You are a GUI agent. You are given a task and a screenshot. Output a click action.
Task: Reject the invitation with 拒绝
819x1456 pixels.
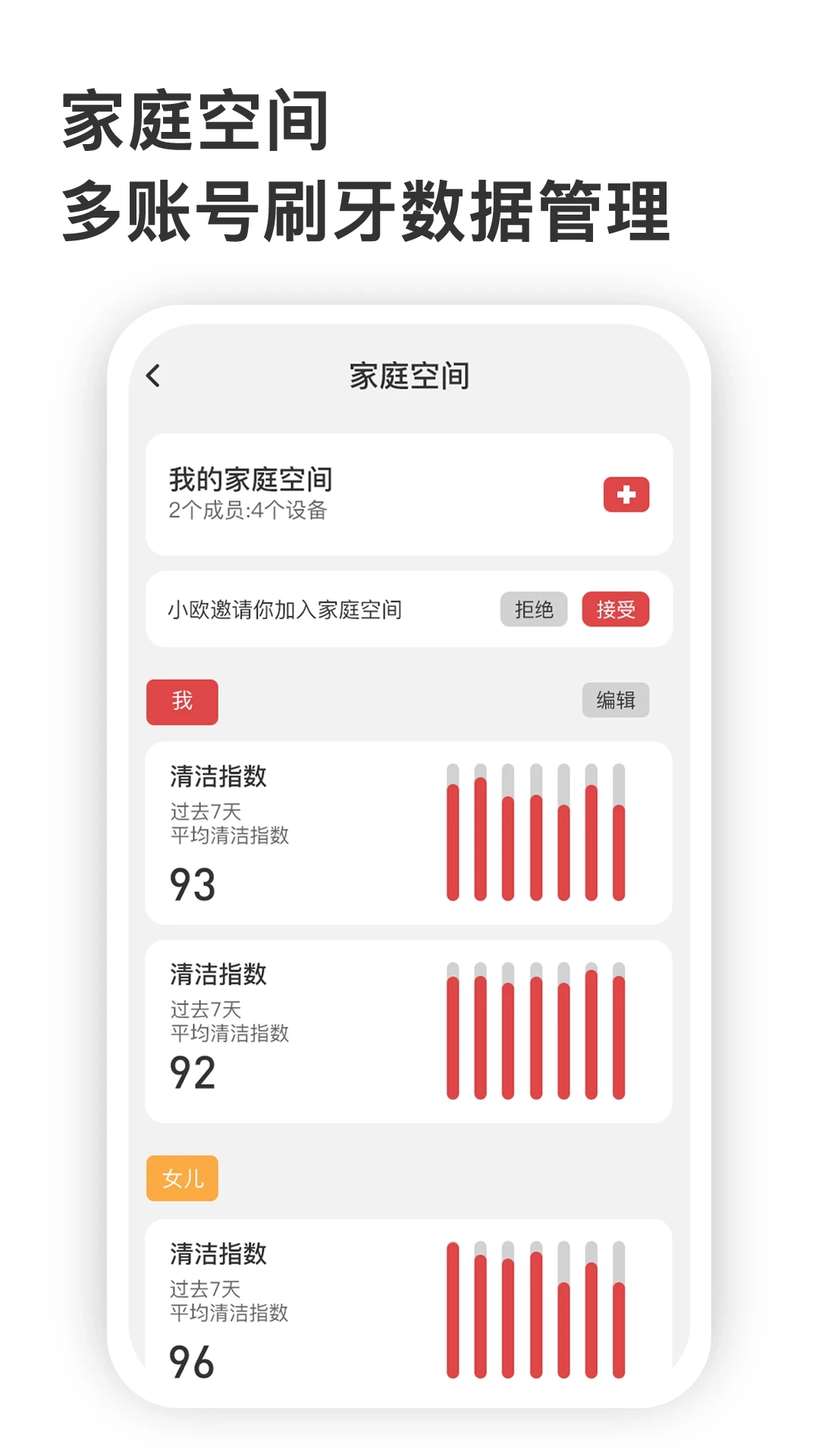click(x=533, y=609)
